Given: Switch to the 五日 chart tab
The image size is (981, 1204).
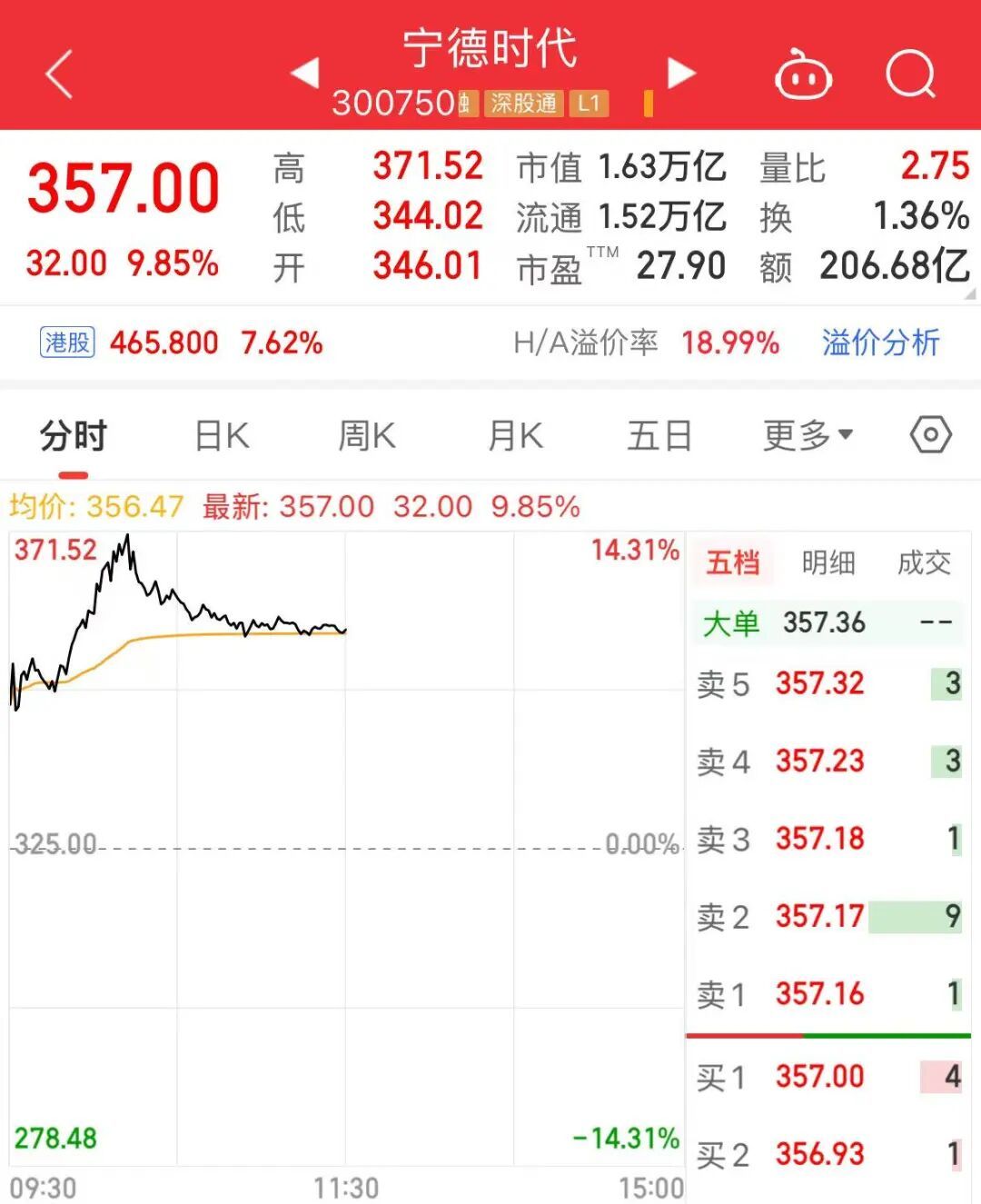Looking at the screenshot, I should (660, 436).
